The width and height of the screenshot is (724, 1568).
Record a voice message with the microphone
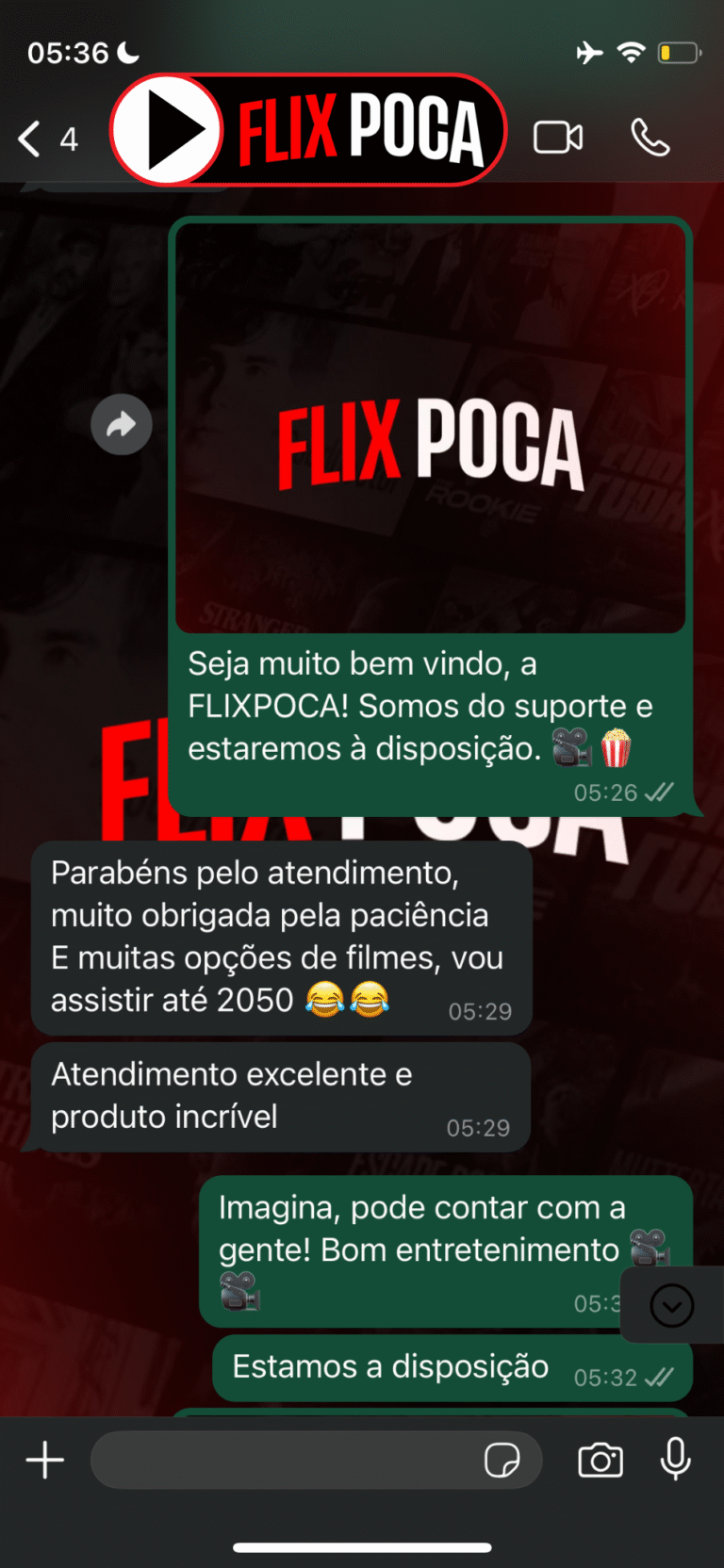click(x=675, y=1461)
